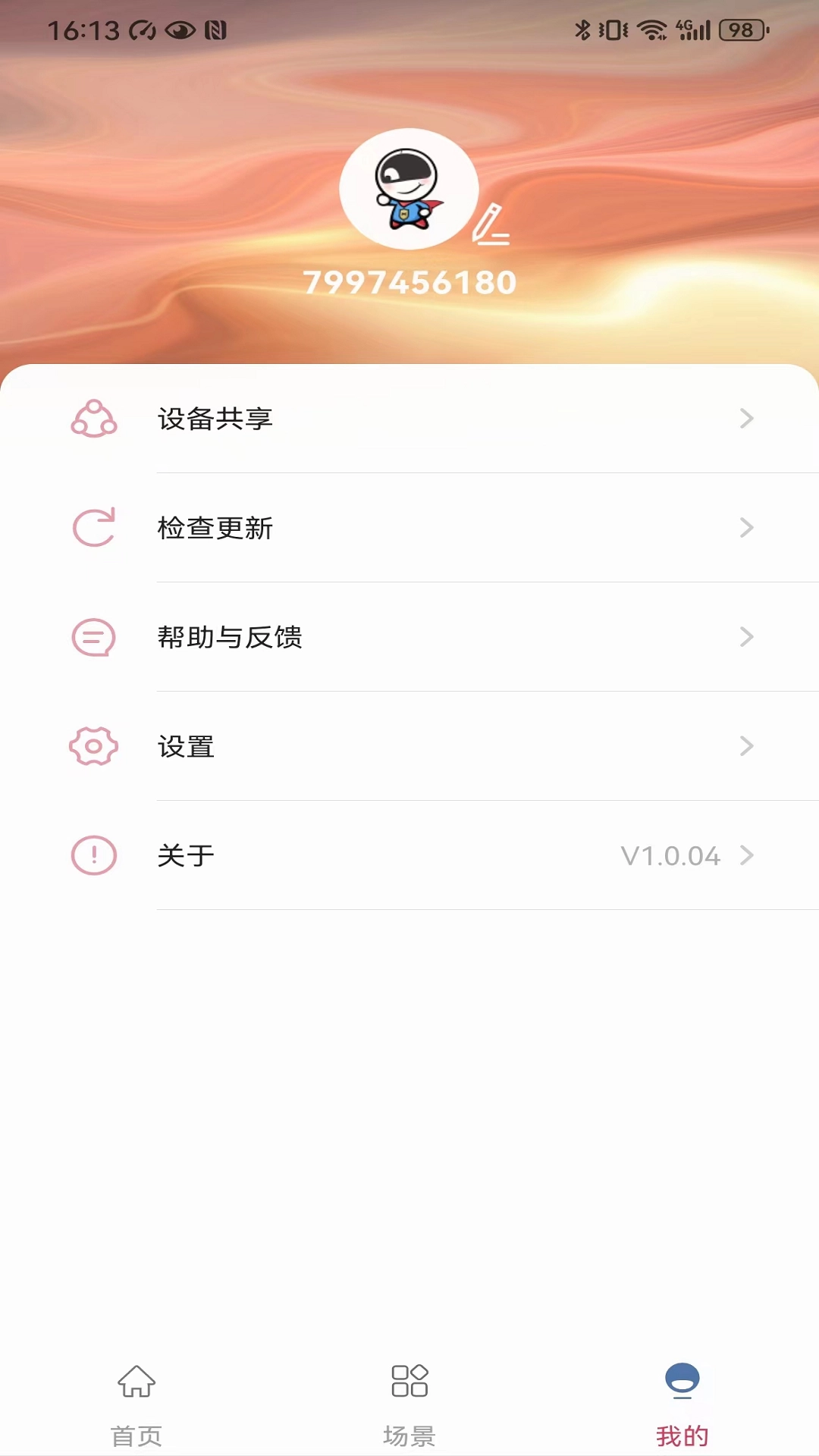This screenshot has height=1456, width=819.
Task: Expand the 检查更新 row chevron
Action: coord(747,529)
